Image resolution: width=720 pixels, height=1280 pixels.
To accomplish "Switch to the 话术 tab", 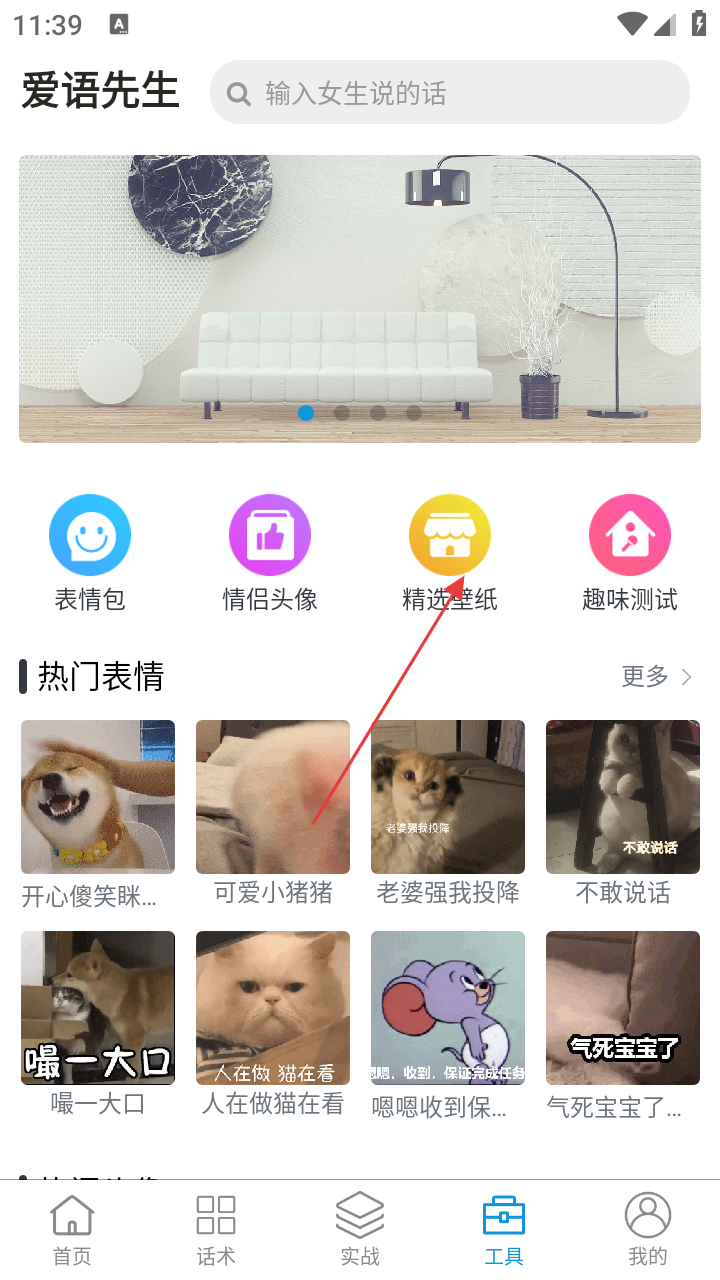I will [216, 1230].
